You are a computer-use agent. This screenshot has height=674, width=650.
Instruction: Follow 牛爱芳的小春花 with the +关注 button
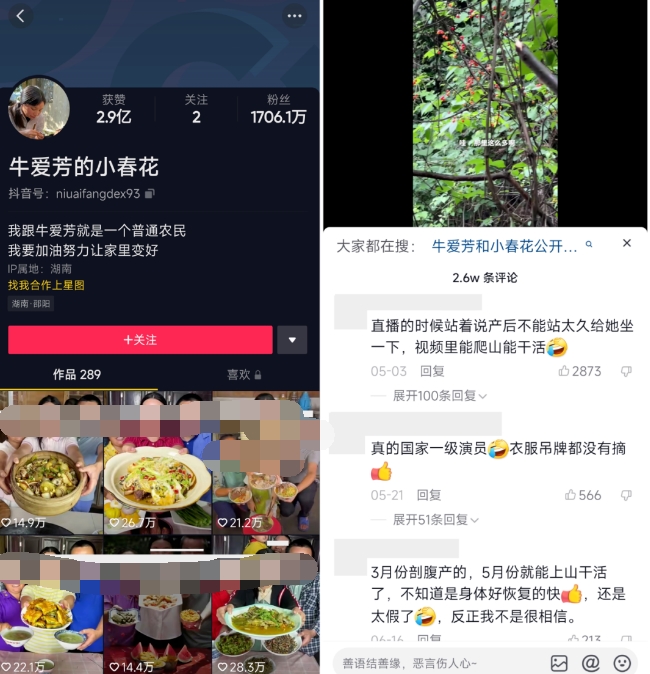tap(140, 340)
